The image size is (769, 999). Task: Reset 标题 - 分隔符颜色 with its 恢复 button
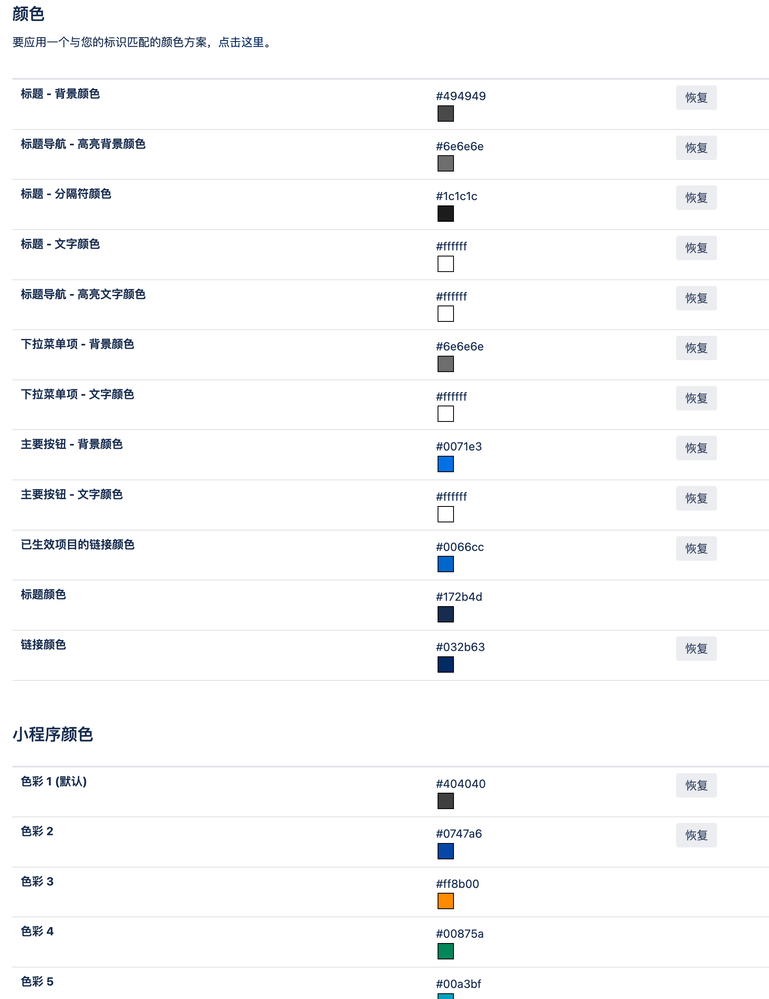tap(696, 198)
